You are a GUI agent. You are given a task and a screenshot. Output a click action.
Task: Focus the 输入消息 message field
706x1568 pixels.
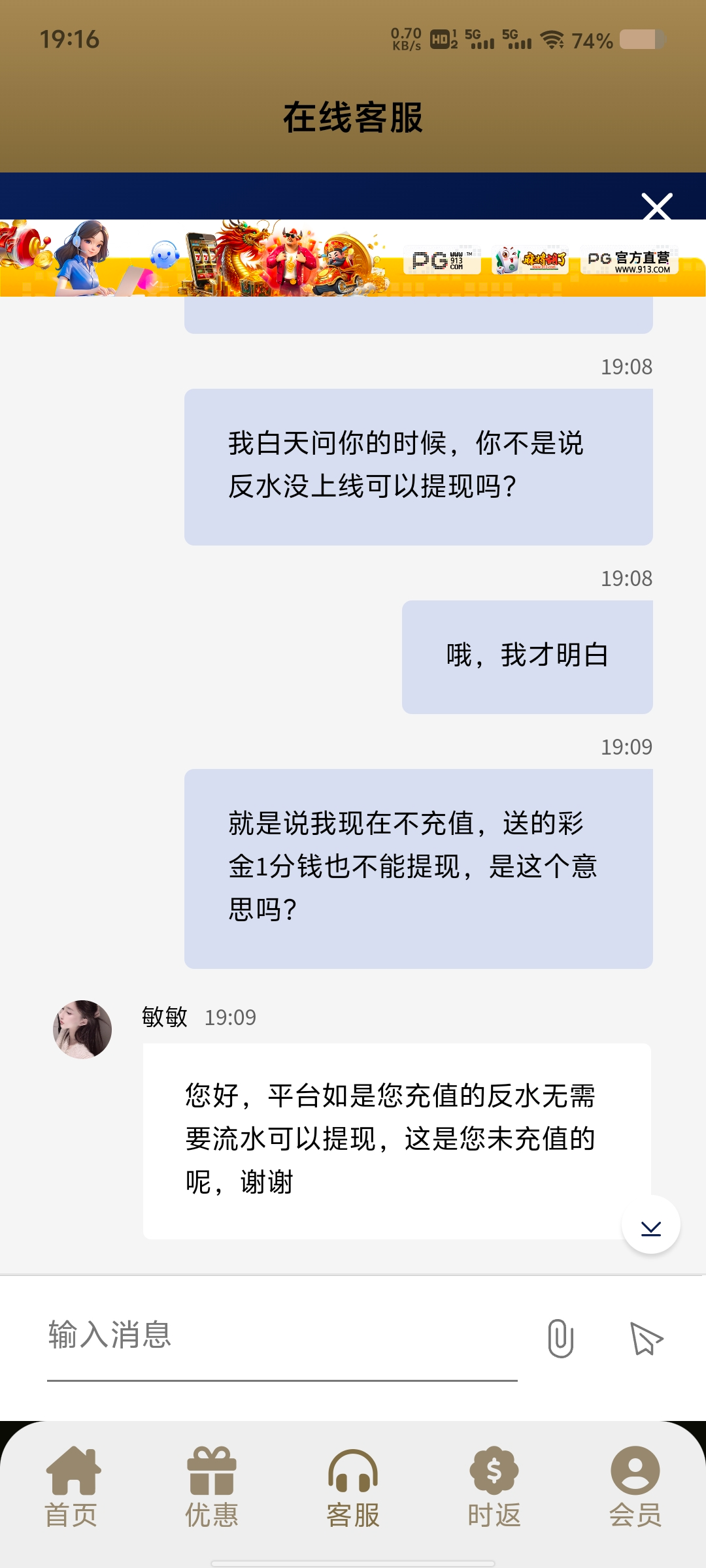click(281, 1335)
